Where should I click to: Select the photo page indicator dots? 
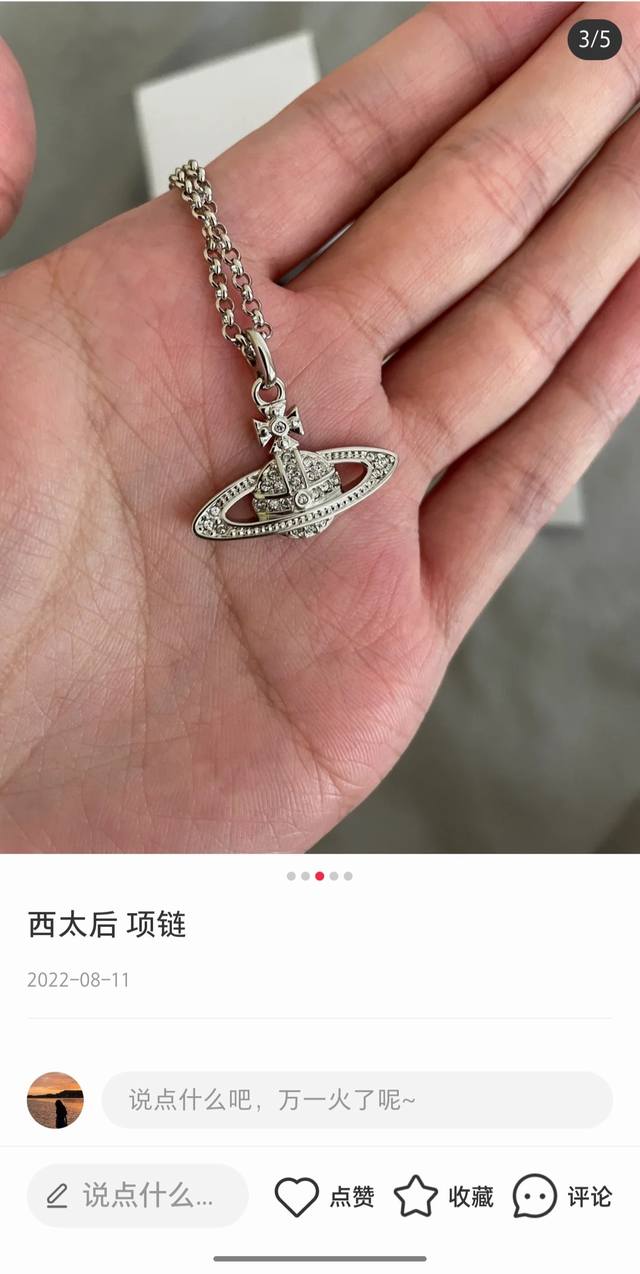coord(320,876)
